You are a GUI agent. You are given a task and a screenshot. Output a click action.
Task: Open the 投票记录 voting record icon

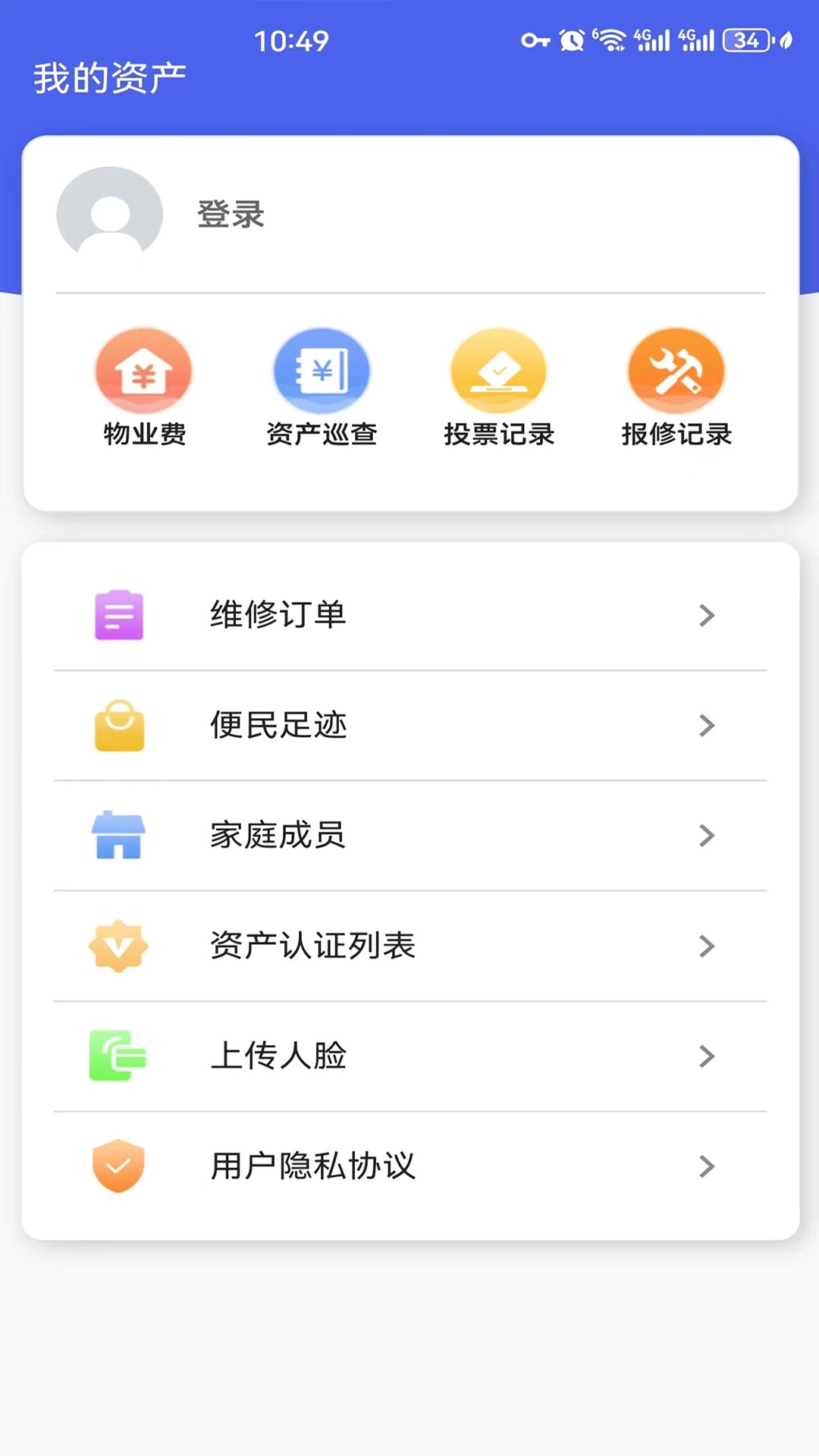499,370
